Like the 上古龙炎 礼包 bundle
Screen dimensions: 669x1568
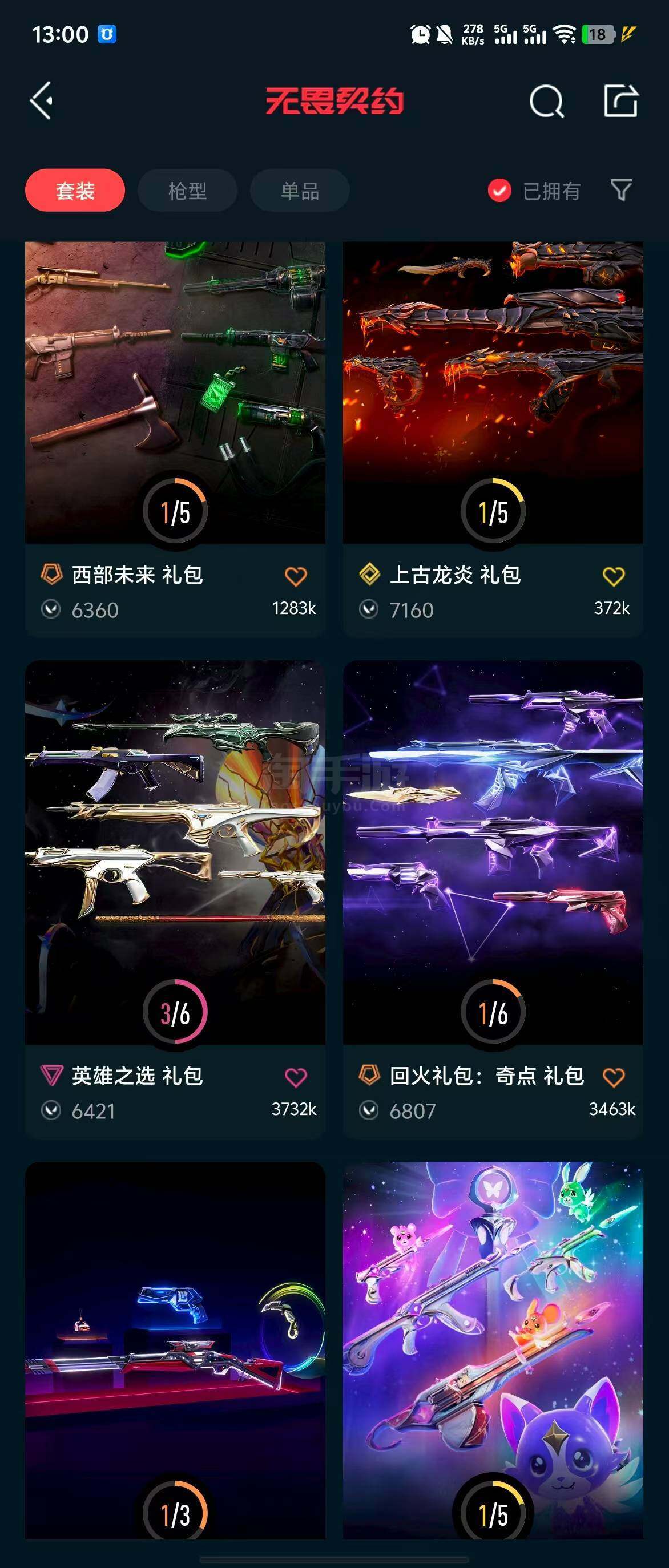(613, 576)
